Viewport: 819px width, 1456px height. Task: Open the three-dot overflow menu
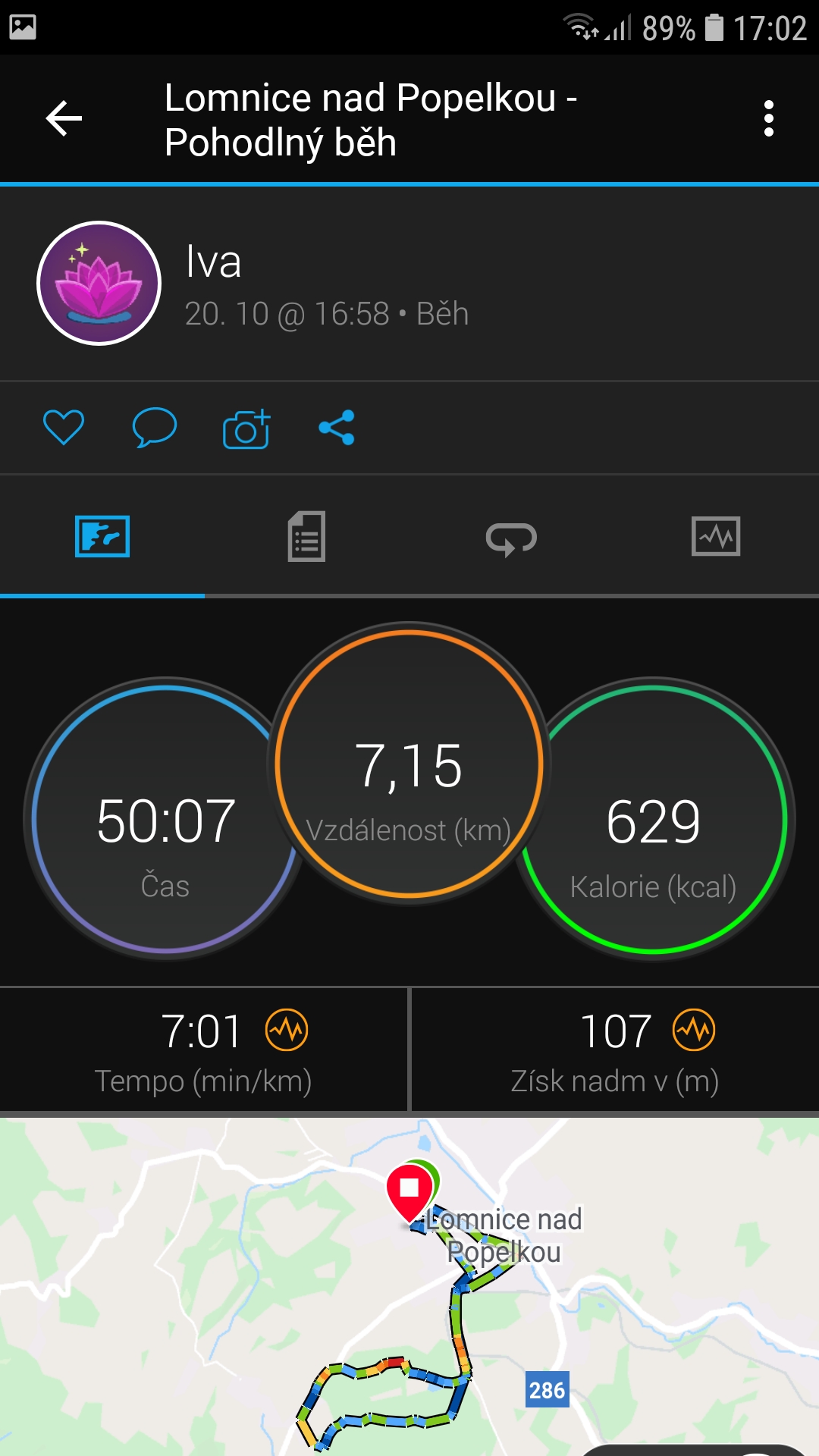pyautogui.click(x=769, y=119)
